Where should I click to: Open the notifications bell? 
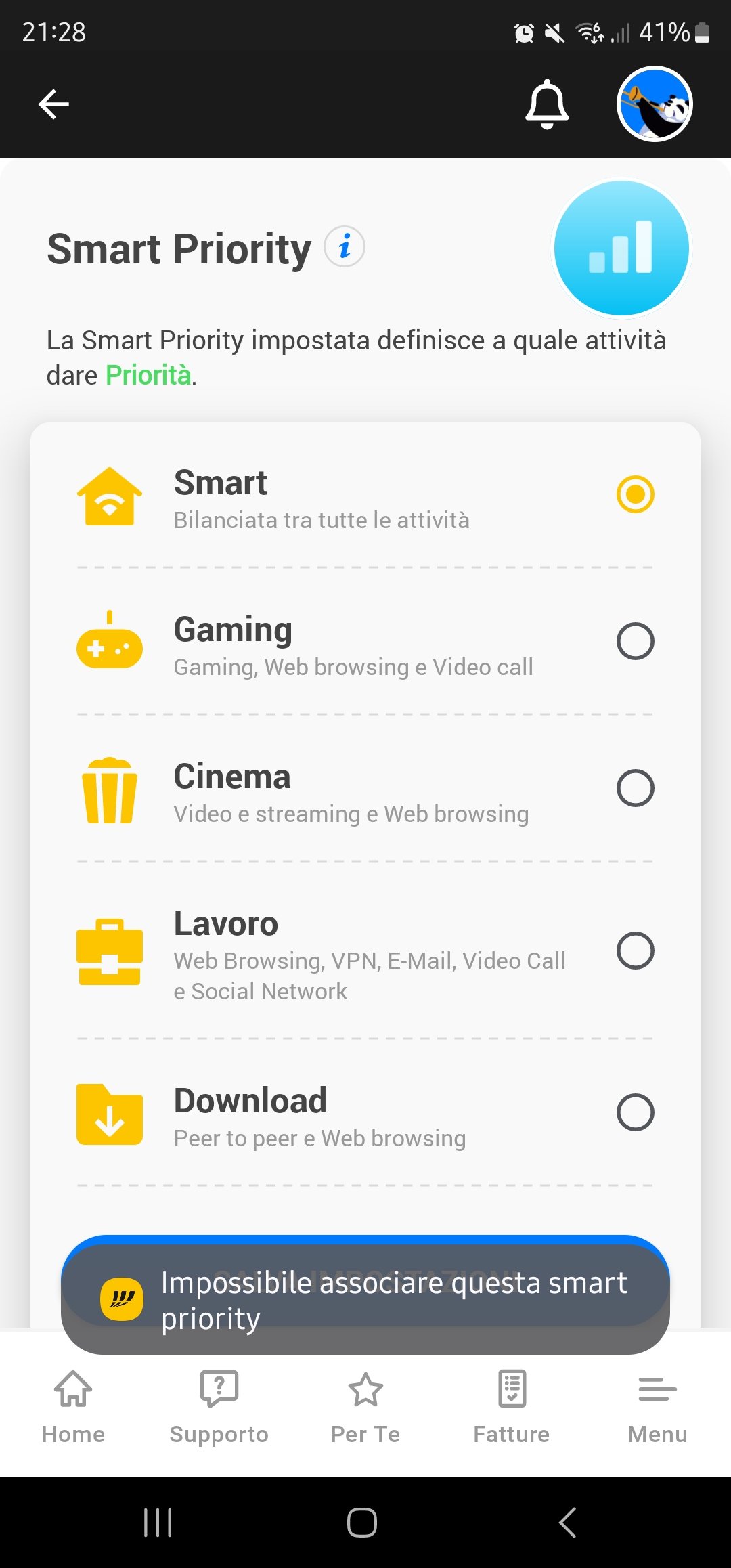[547, 104]
